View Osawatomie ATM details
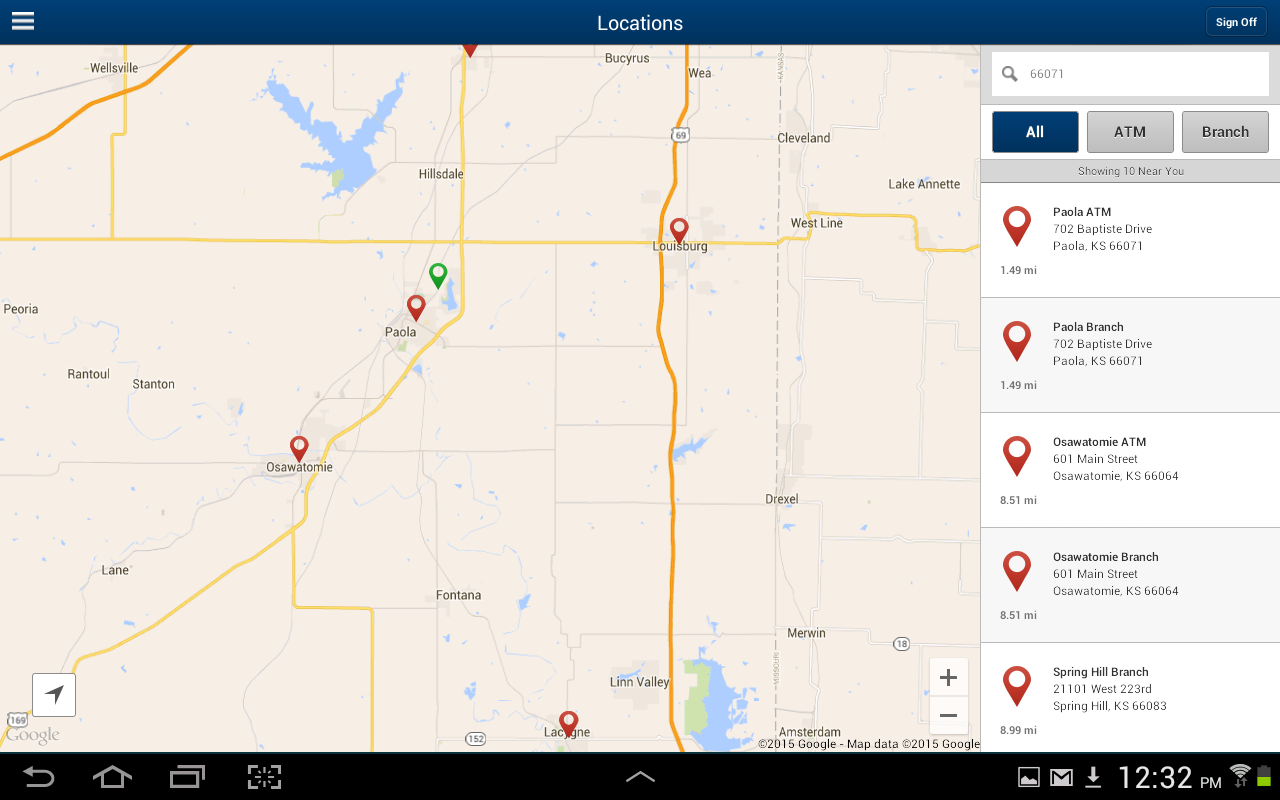 point(1130,470)
